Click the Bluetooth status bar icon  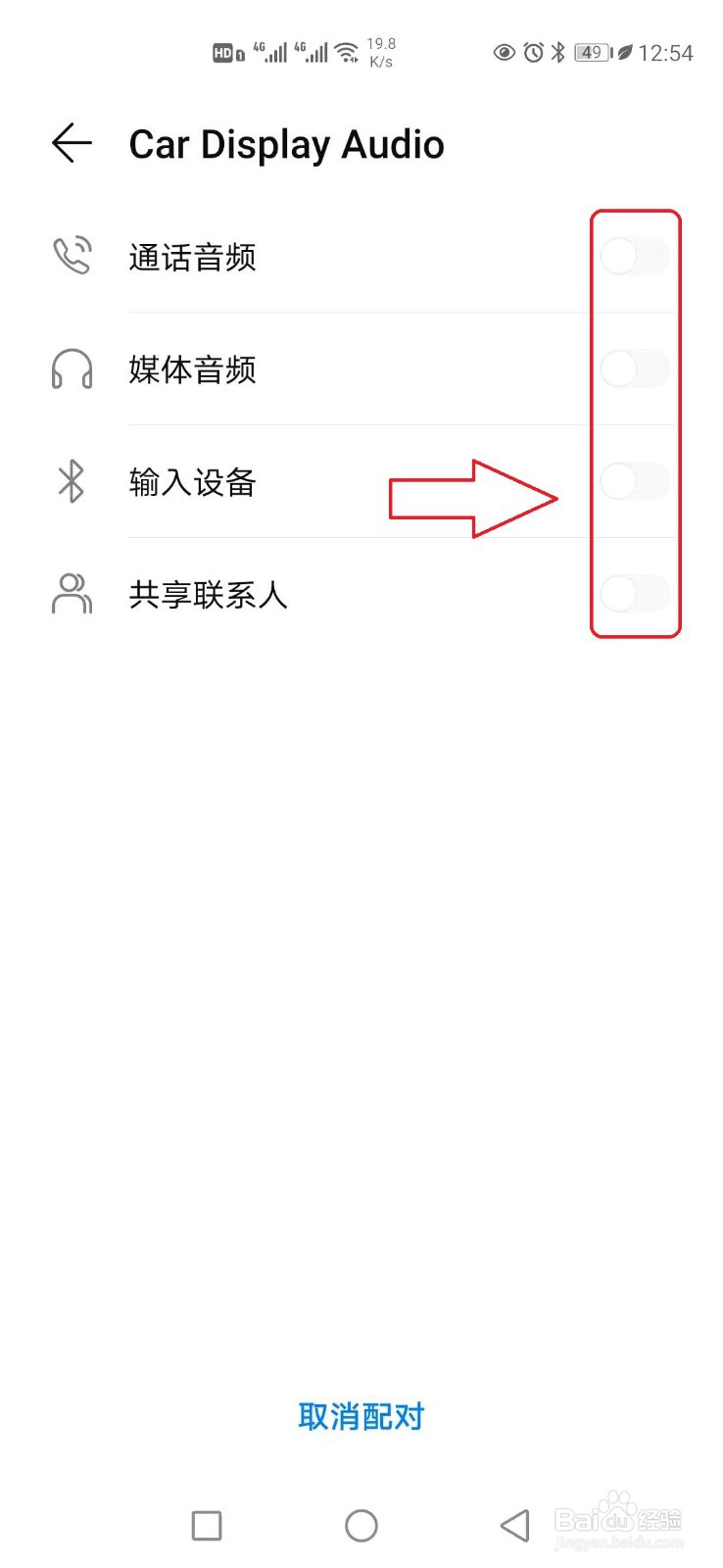click(x=560, y=53)
